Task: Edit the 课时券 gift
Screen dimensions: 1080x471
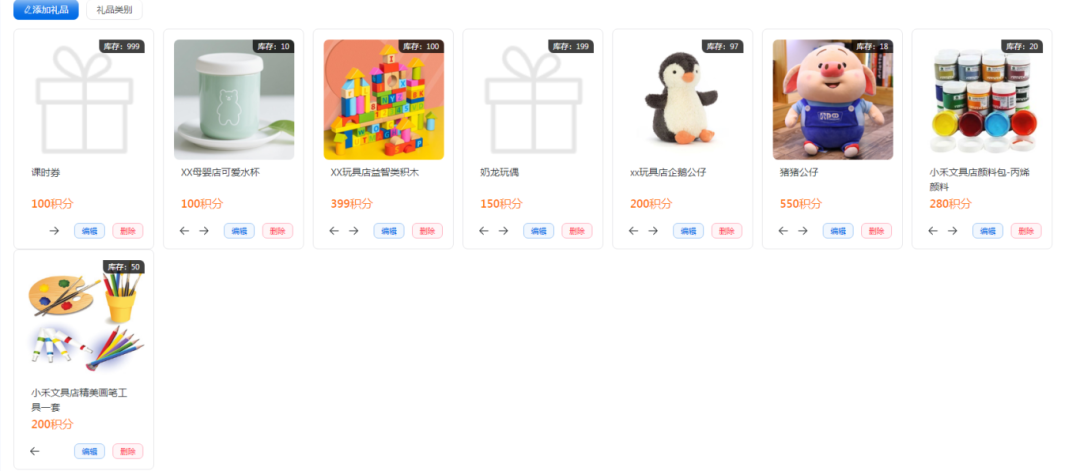Action: click(x=89, y=231)
